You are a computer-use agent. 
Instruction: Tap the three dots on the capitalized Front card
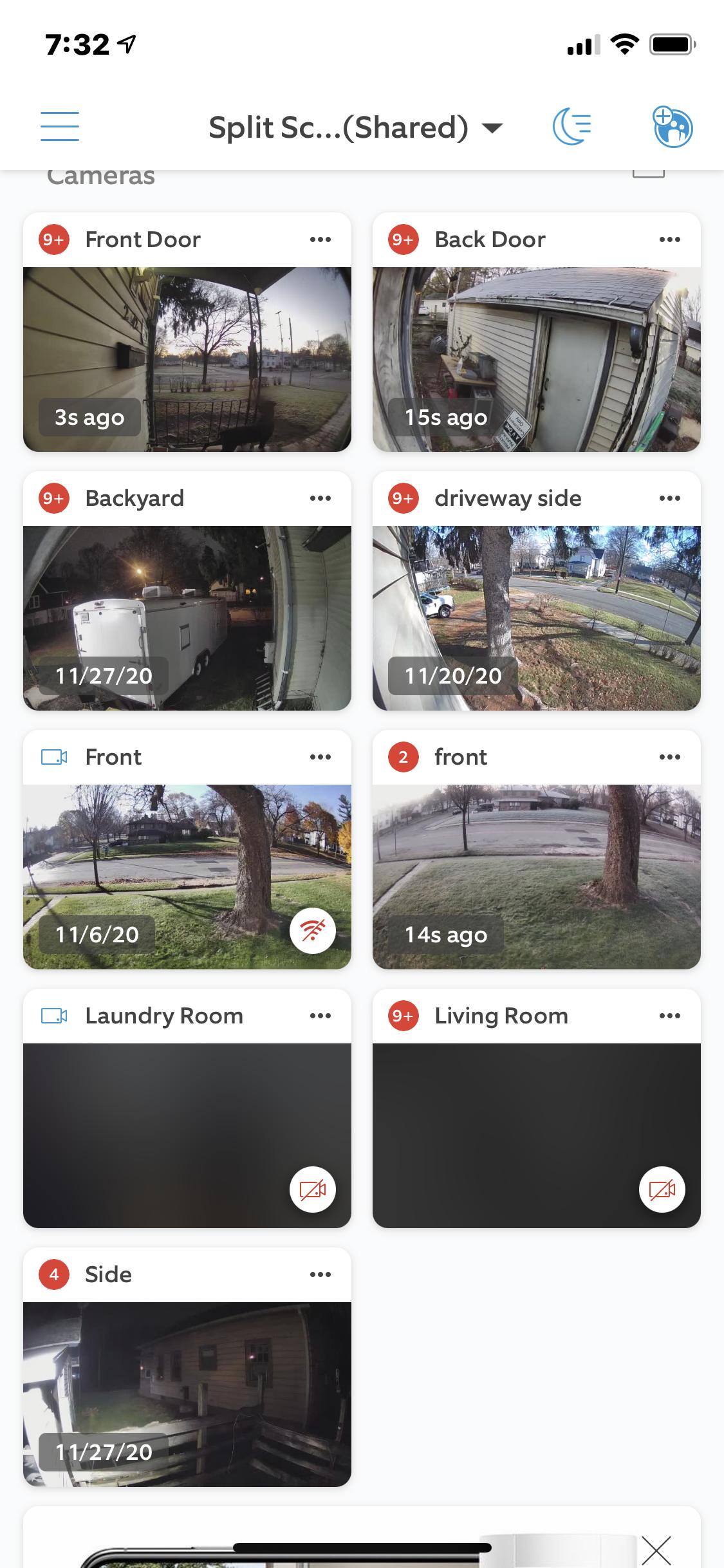click(x=320, y=757)
